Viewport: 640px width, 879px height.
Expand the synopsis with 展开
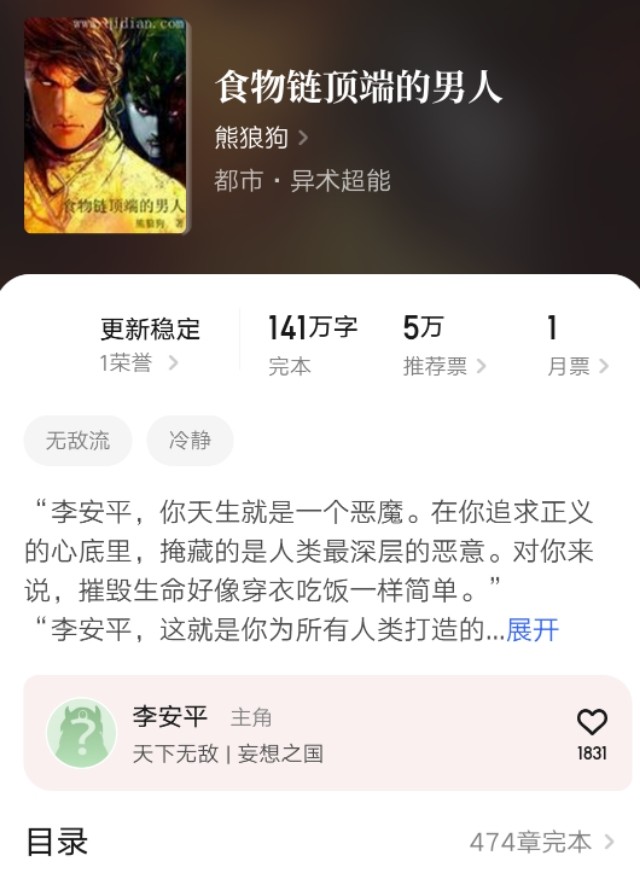532,630
